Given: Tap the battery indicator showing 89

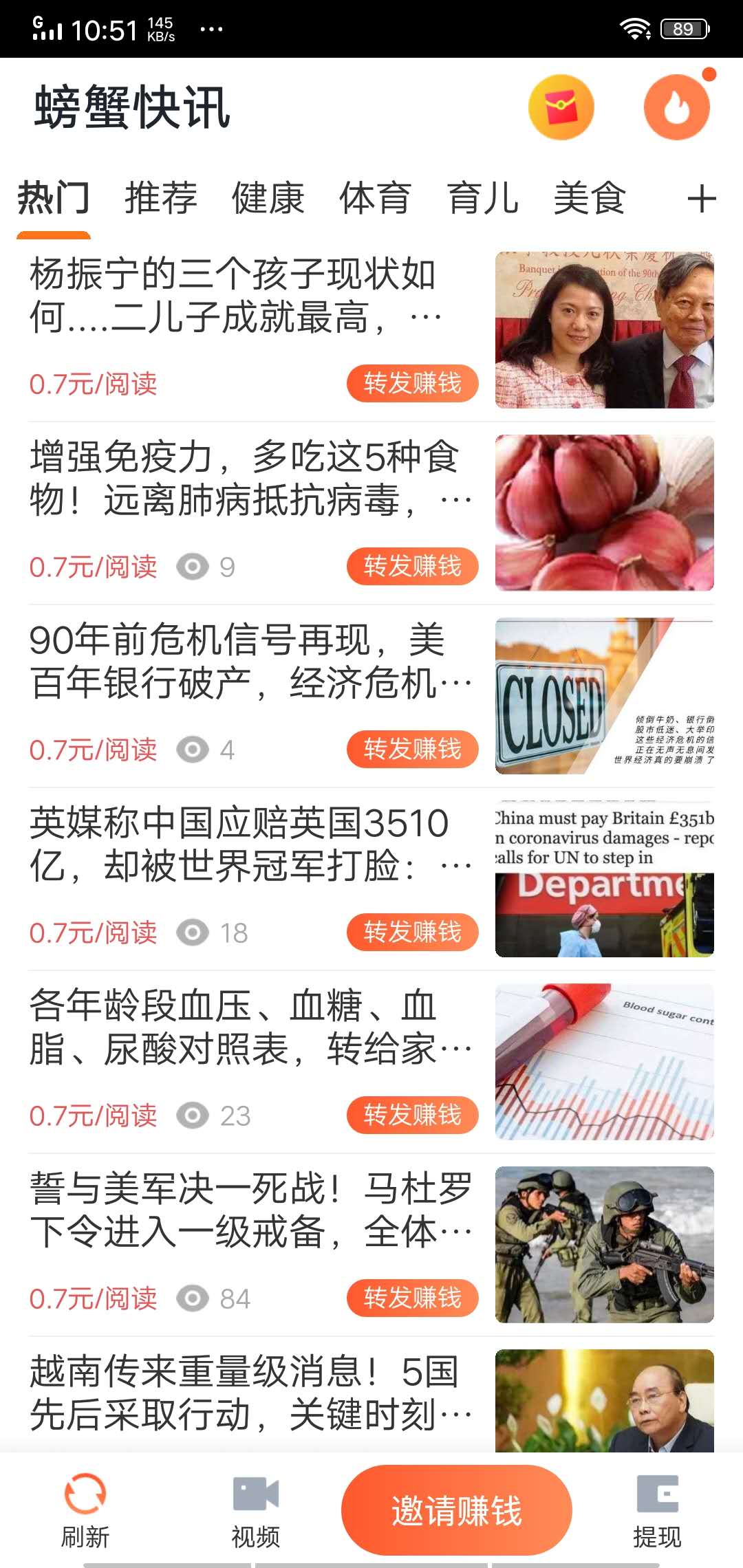Looking at the screenshot, I should (682, 28).
